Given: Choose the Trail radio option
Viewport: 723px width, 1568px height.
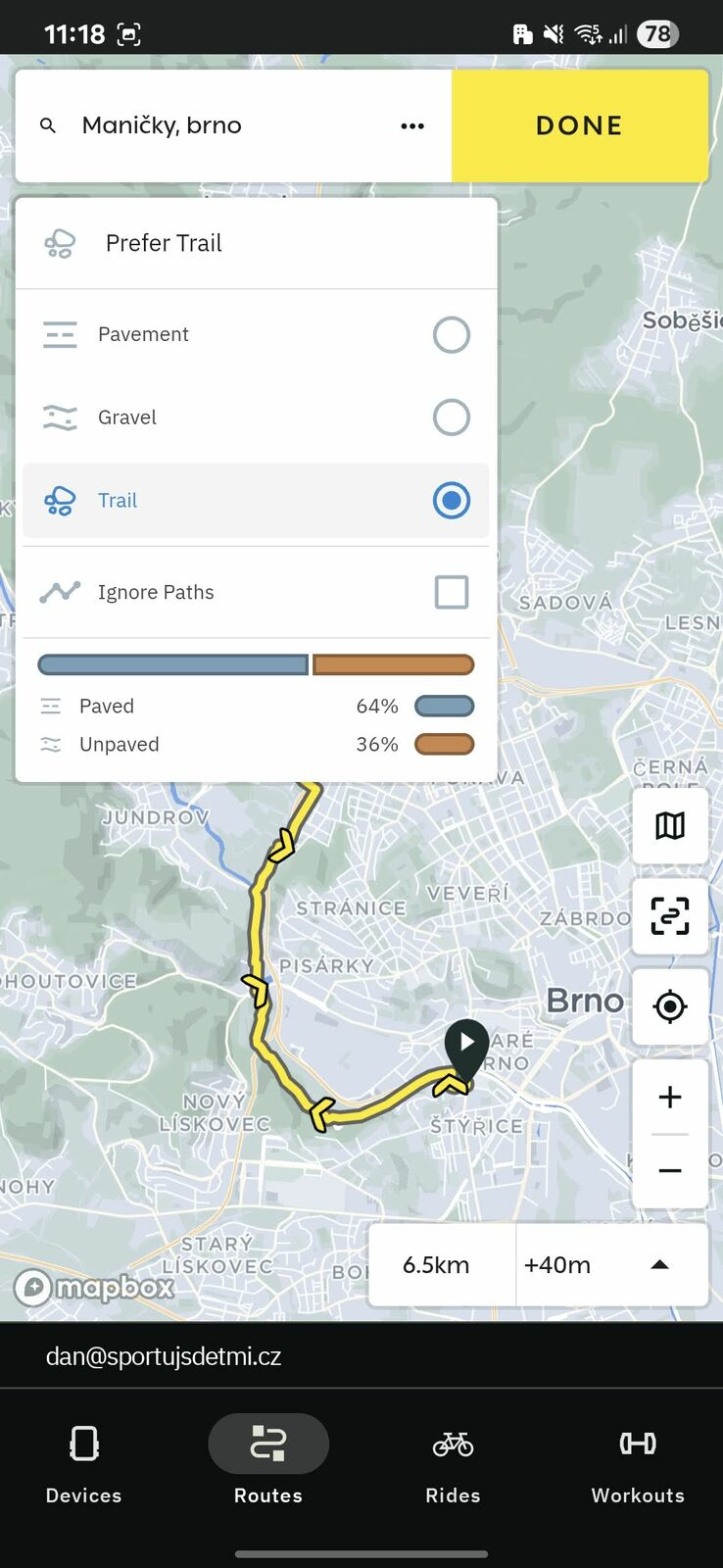Looking at the screenshot, I should pyautogui.click(x=451, y=501).
